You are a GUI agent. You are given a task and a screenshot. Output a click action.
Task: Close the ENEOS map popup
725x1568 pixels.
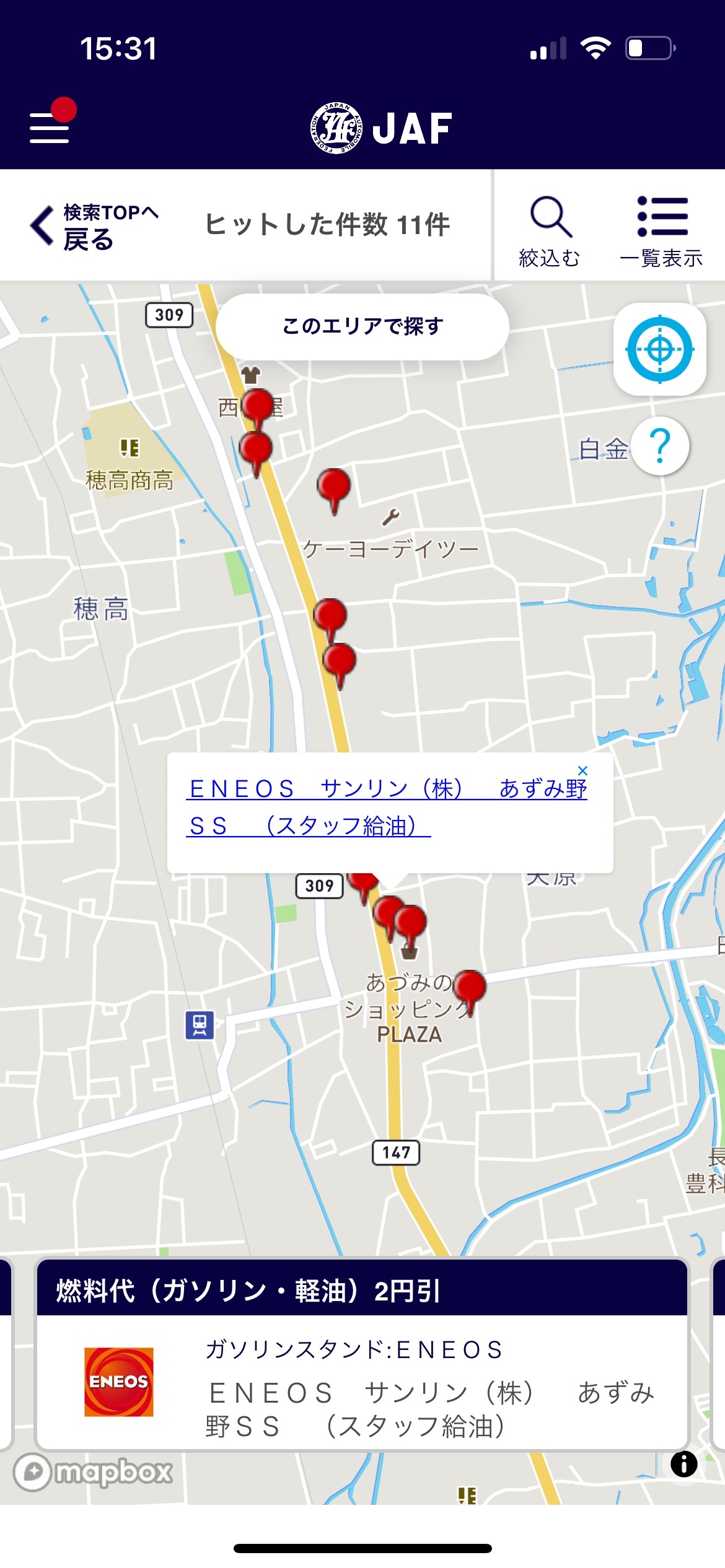582,770
